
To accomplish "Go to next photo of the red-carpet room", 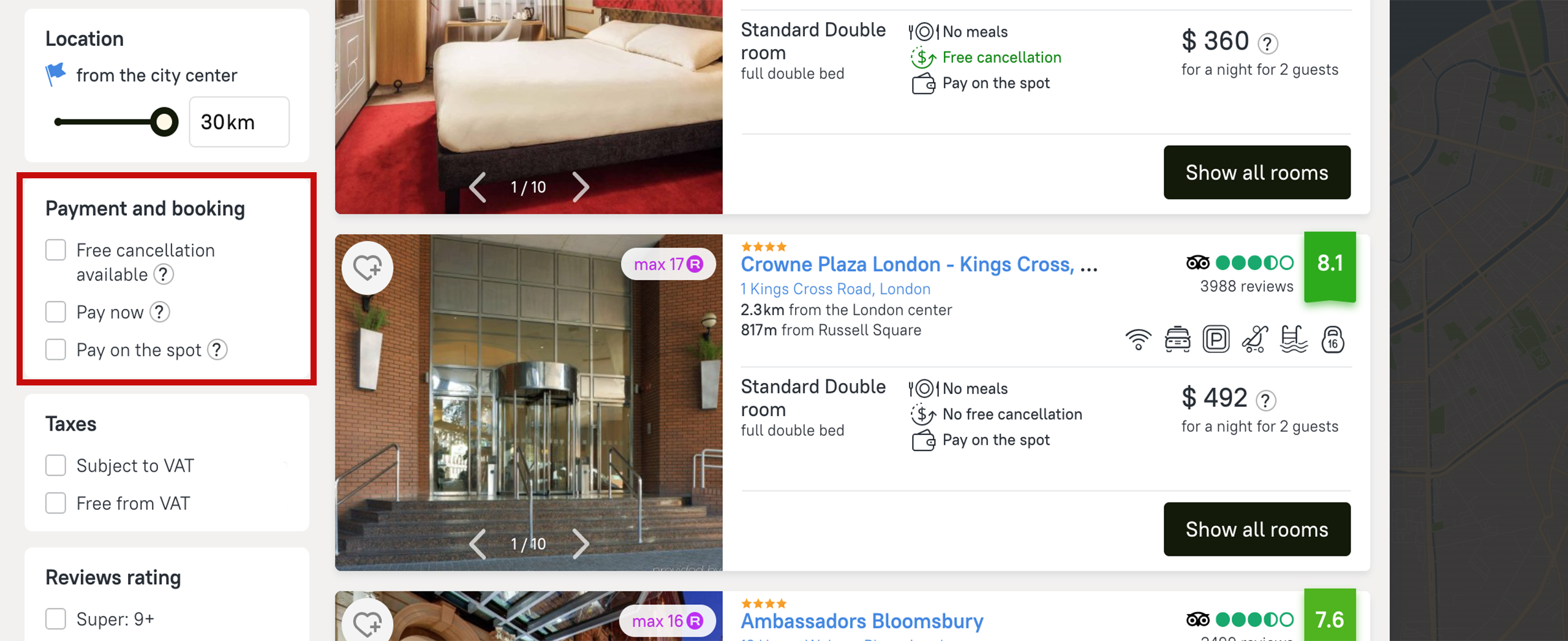I will pos(581,187).
